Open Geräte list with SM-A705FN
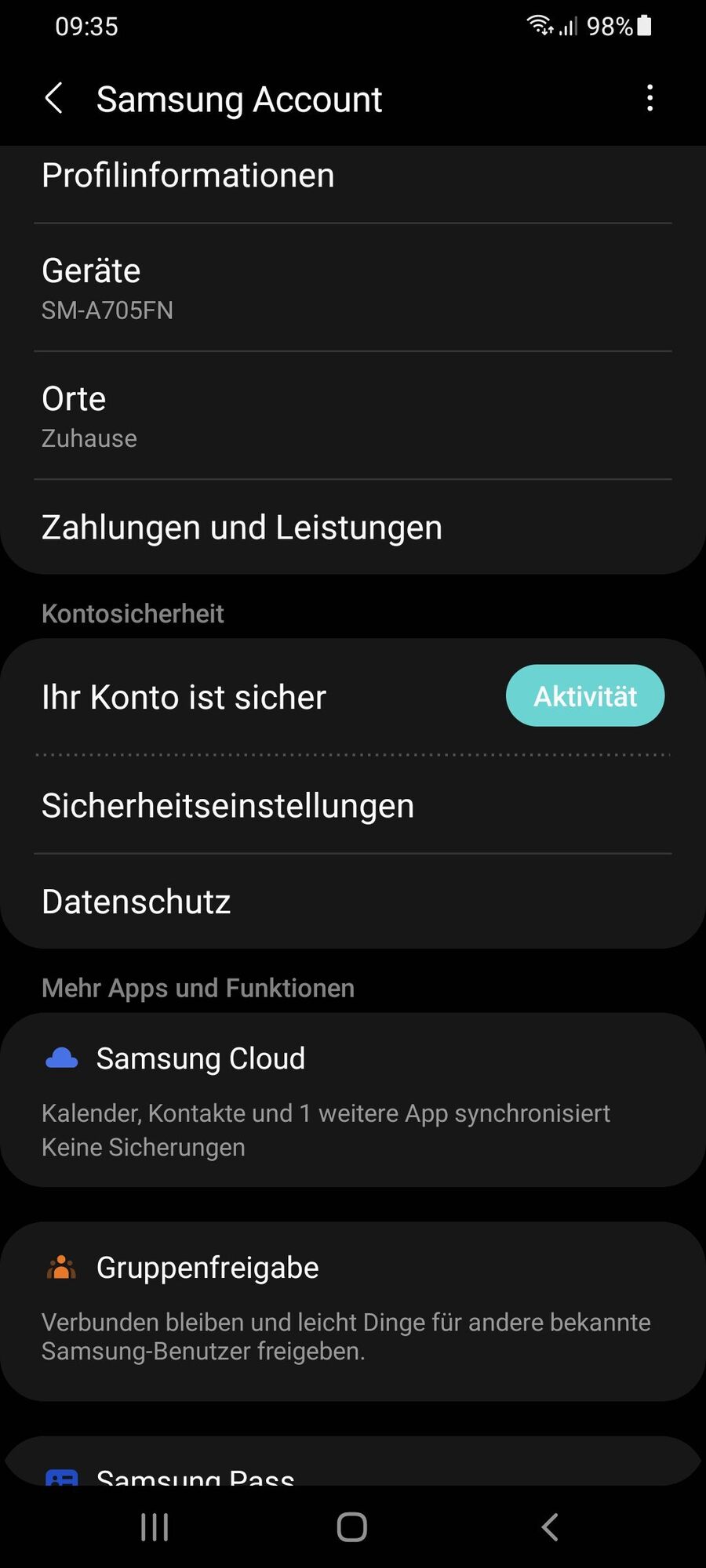This screenshot has width=706, height=1568. tap(353, 288)
